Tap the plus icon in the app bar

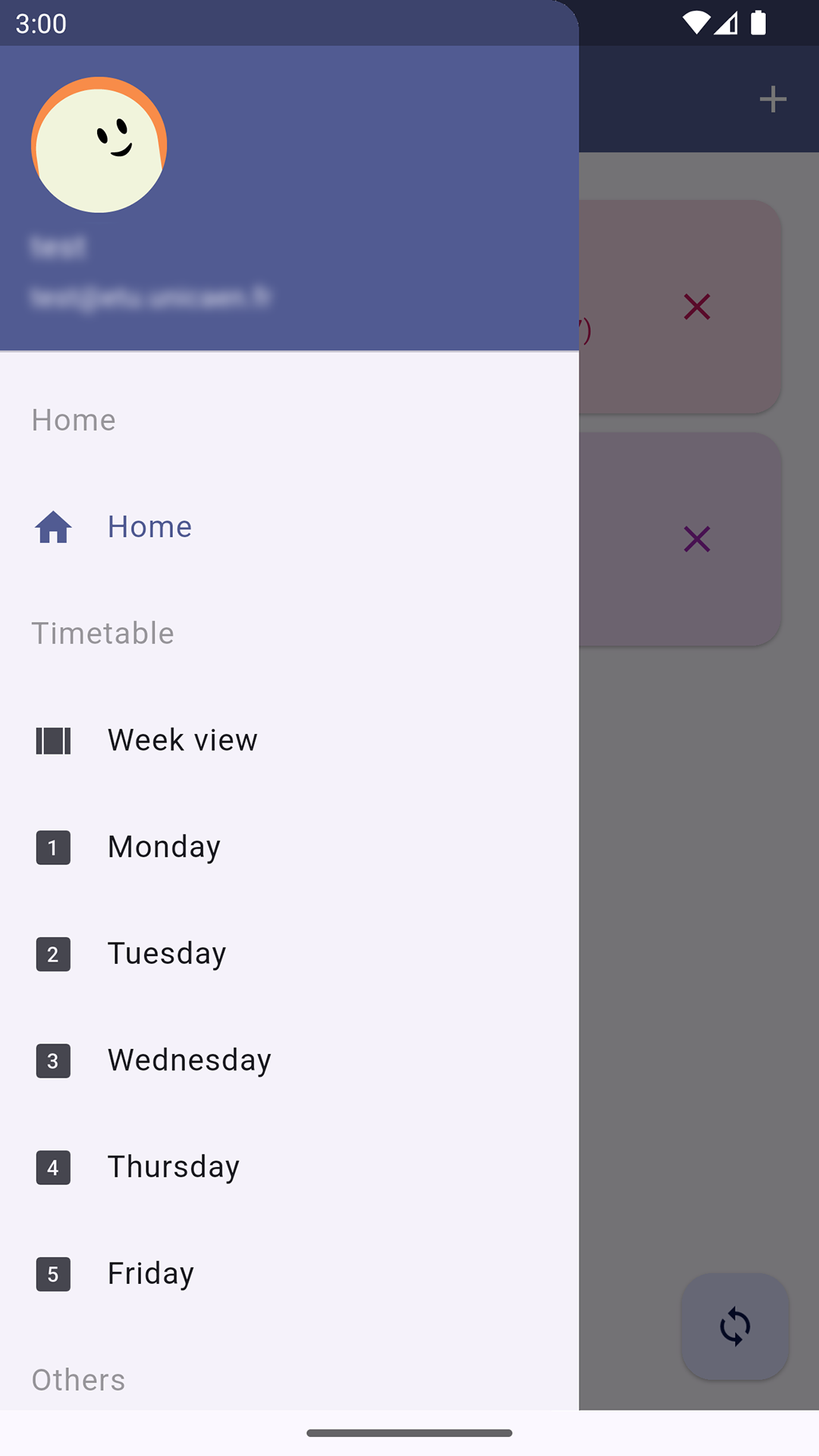pyautogui.click(x=773, y=99)
